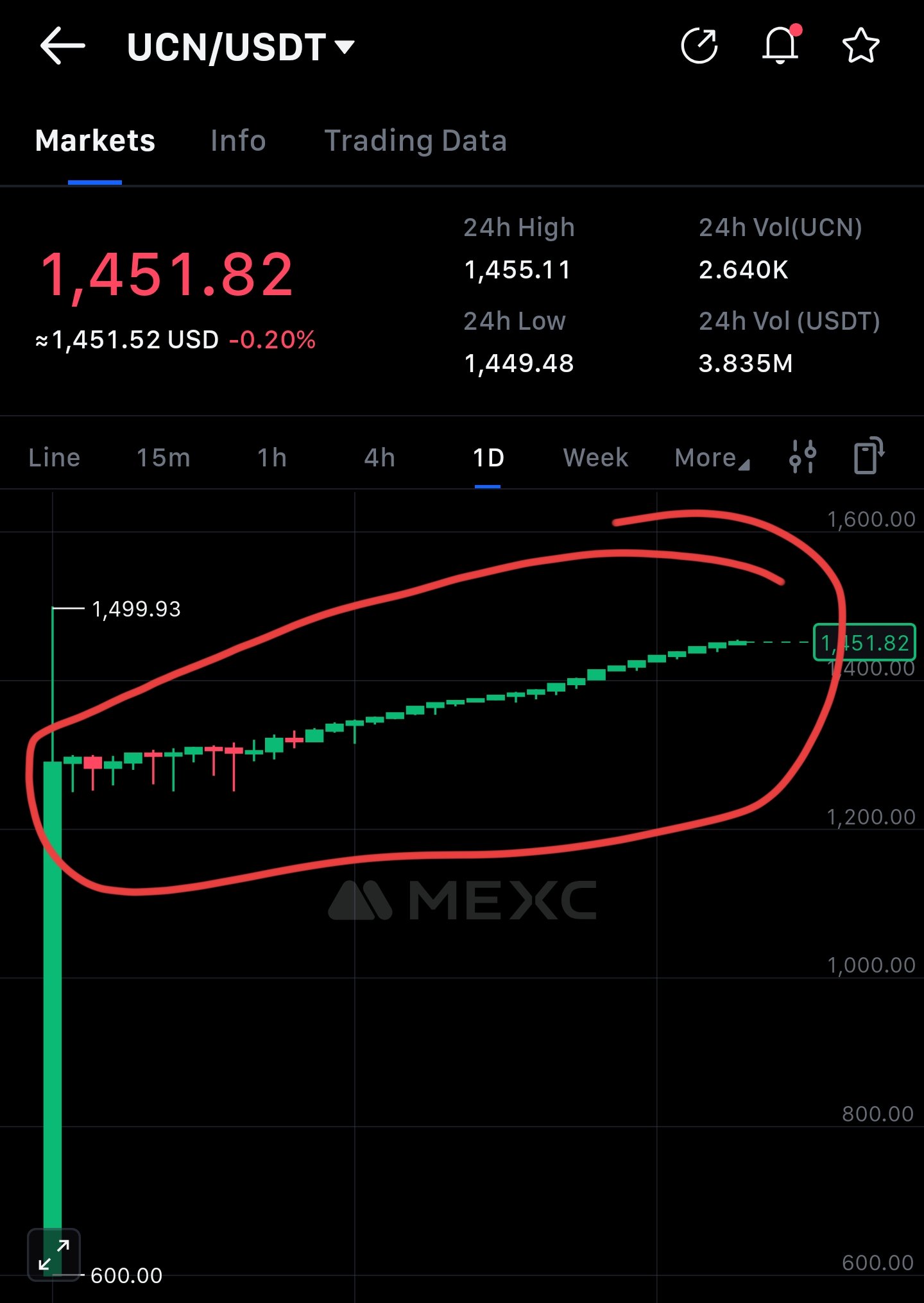Select the Week chart interval
924x1303 pixels.
click(595, 457)
